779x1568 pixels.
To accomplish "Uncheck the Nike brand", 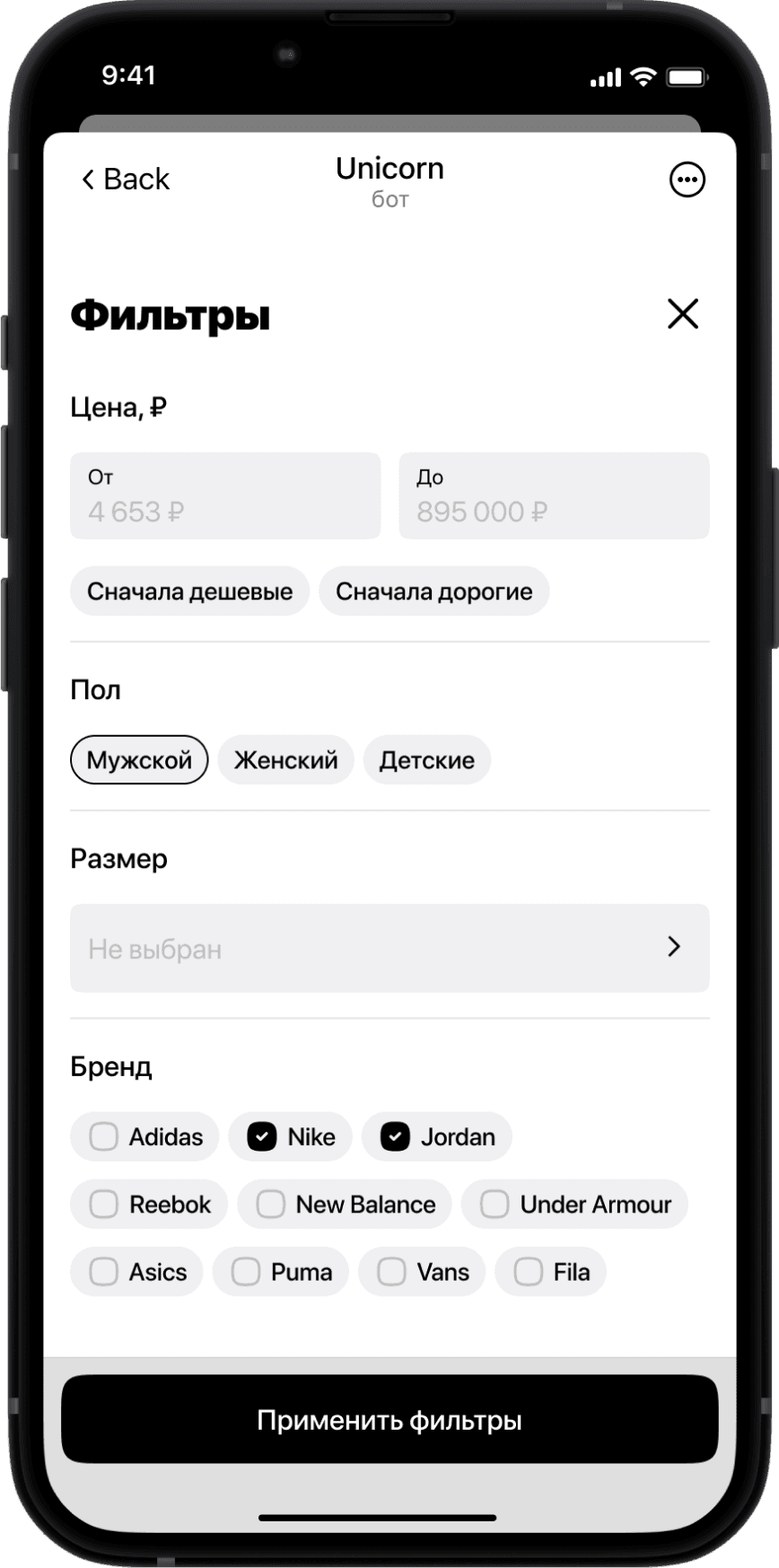I will pyautogui.click(x=290, y=1136).
